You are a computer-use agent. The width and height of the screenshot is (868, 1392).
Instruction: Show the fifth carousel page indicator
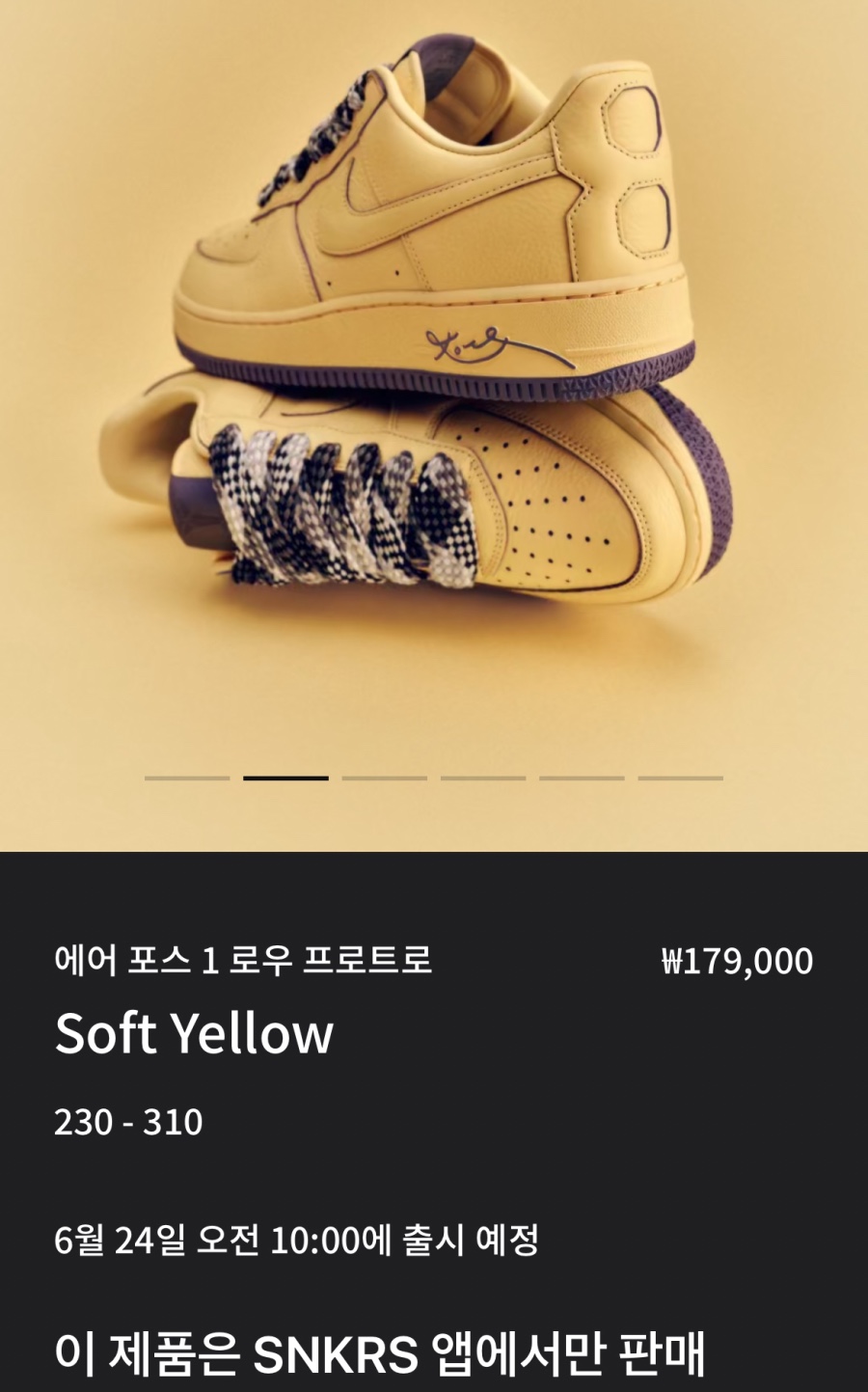point(582,778)
